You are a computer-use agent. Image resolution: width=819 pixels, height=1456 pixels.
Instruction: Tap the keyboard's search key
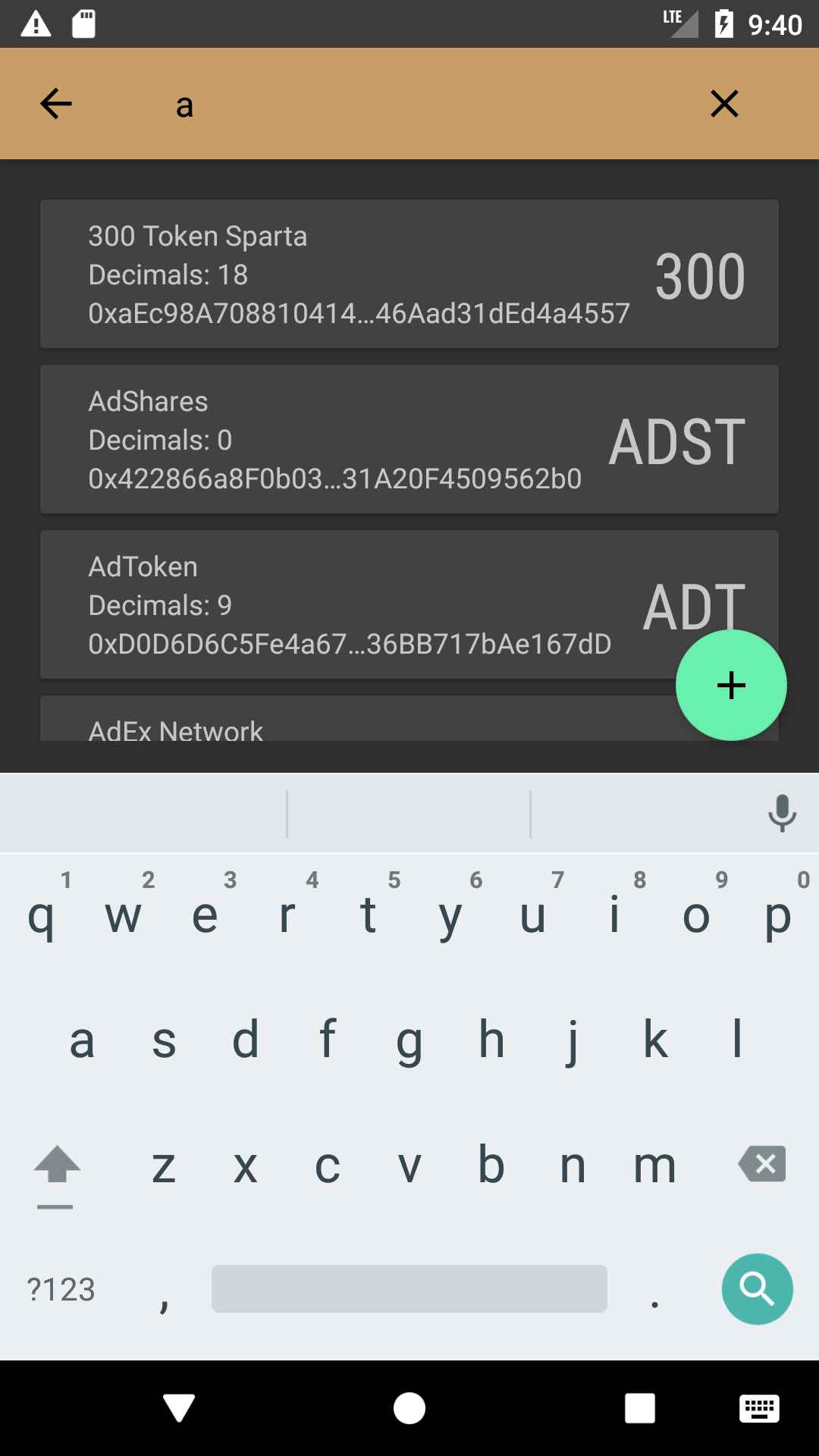(757, 1289)
